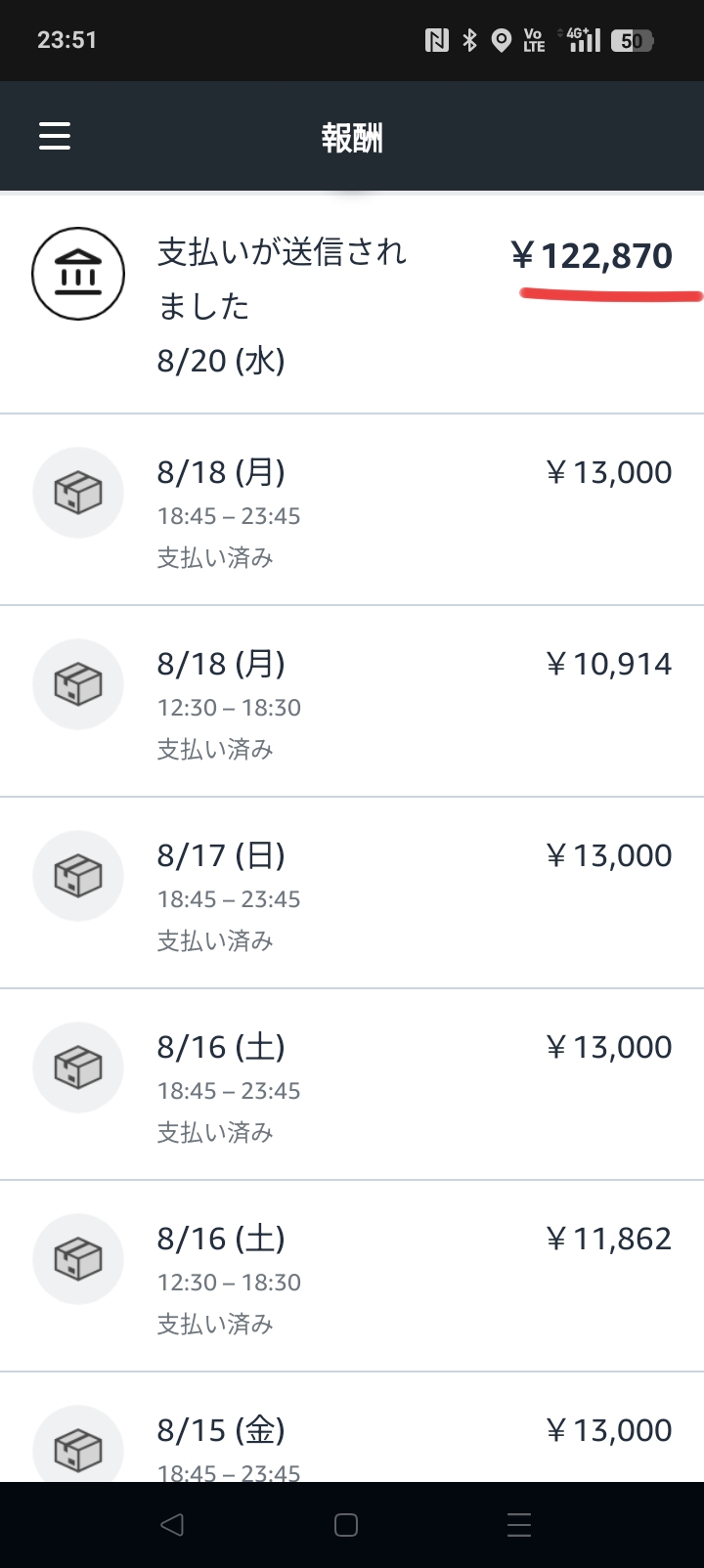
Task: Go to the home screen
Action: 346,1525
